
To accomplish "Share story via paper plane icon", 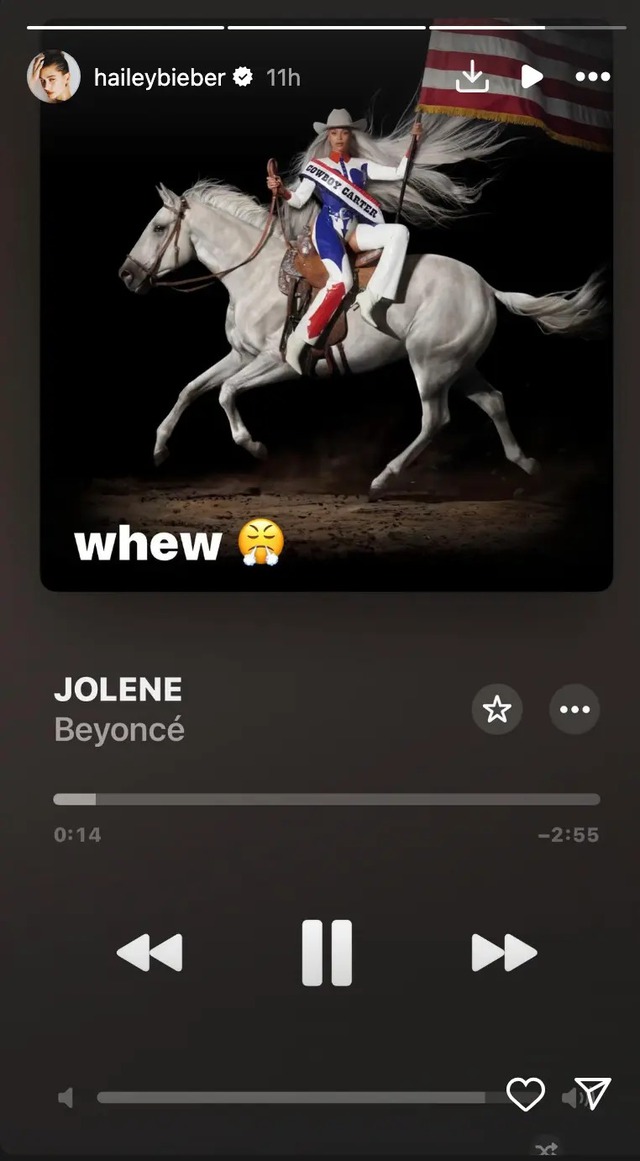I will click(593, 1094).
